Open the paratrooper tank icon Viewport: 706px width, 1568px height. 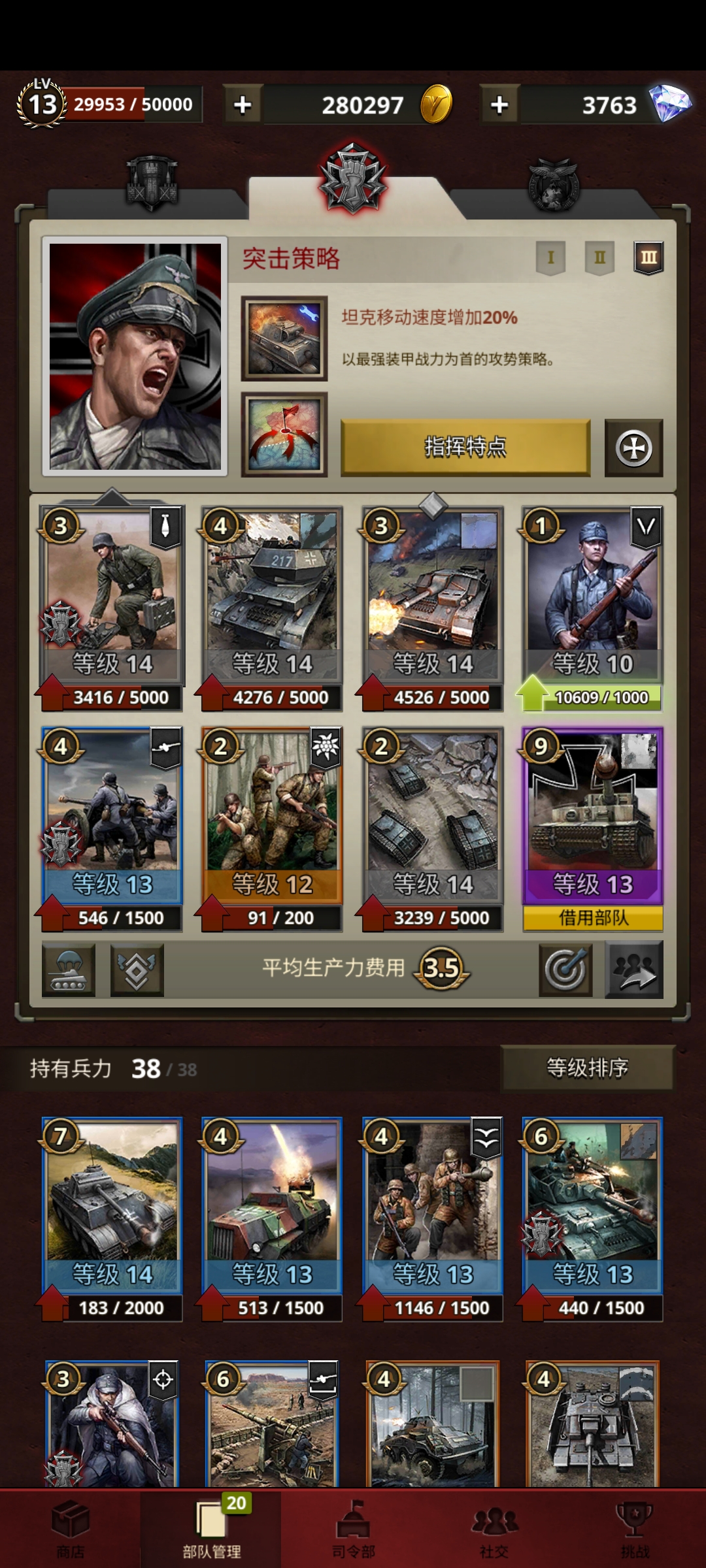[x=69, y=970]
